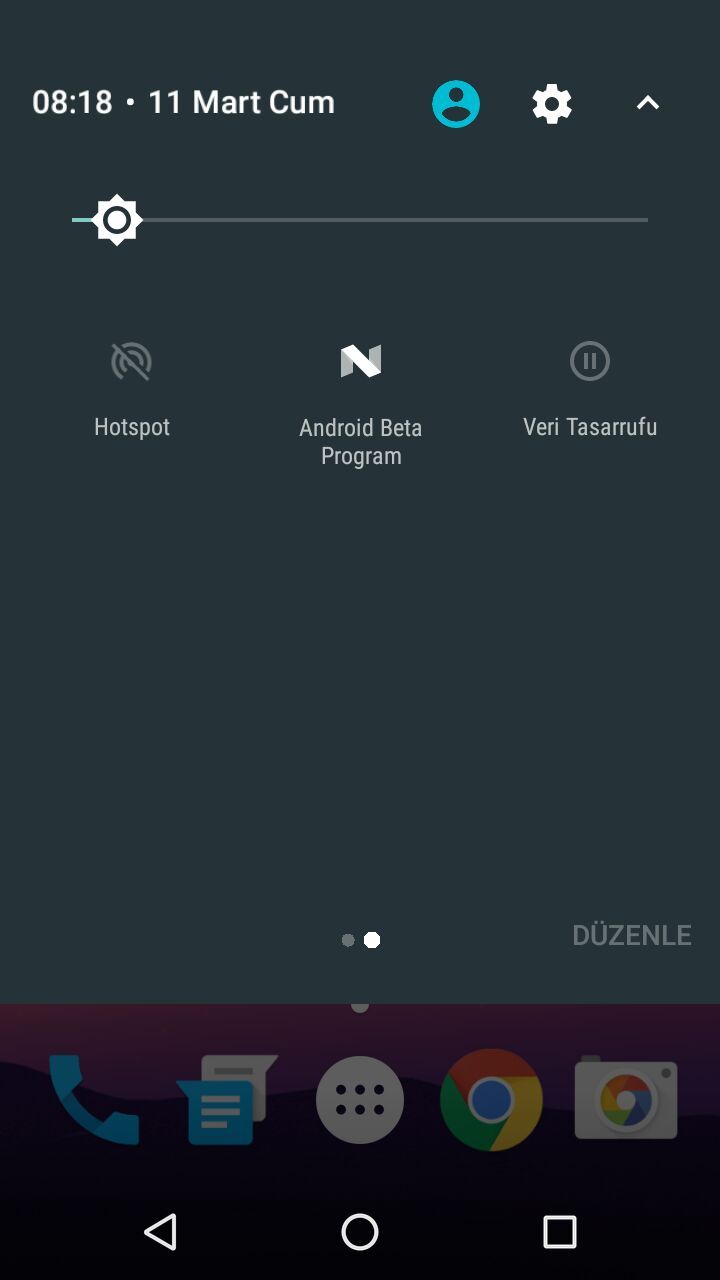The image size is (720, 1280).
Task: Open the Android Beta Program tile
Action: pyautogui.click(x=360, y=362)
